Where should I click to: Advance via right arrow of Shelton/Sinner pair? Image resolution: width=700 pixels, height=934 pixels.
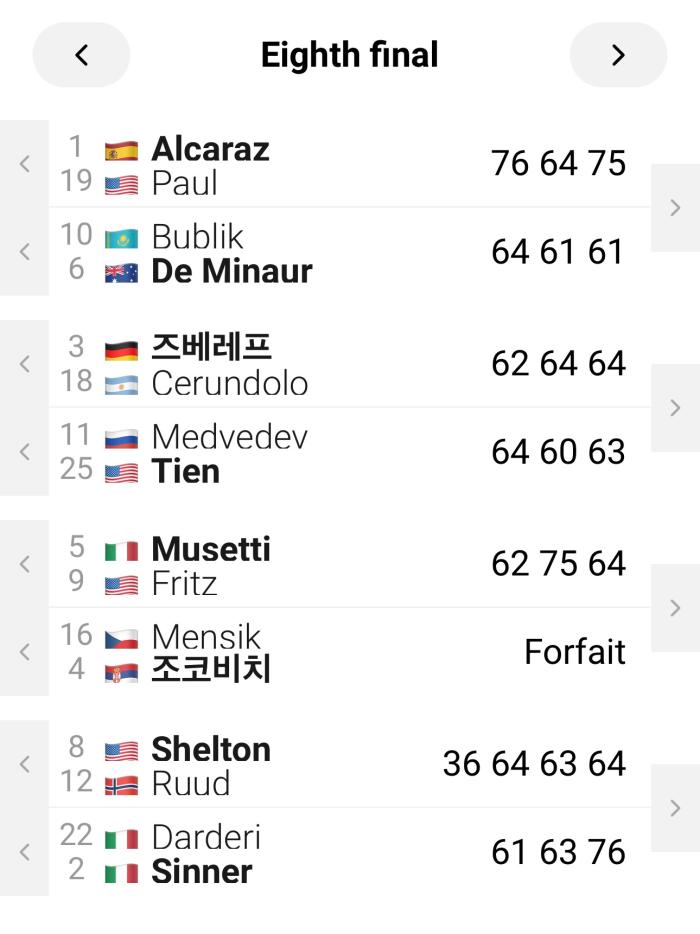675,808
